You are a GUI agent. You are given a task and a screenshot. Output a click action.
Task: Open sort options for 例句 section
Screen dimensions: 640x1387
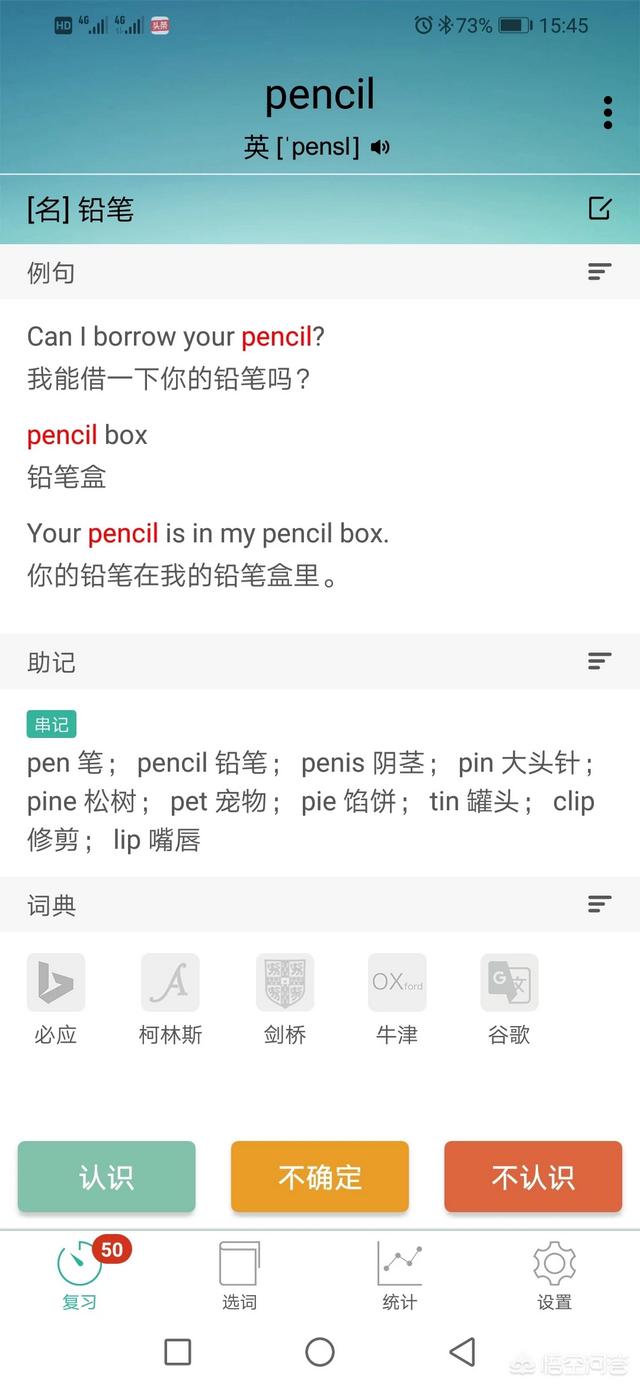(x=599, y=271)
